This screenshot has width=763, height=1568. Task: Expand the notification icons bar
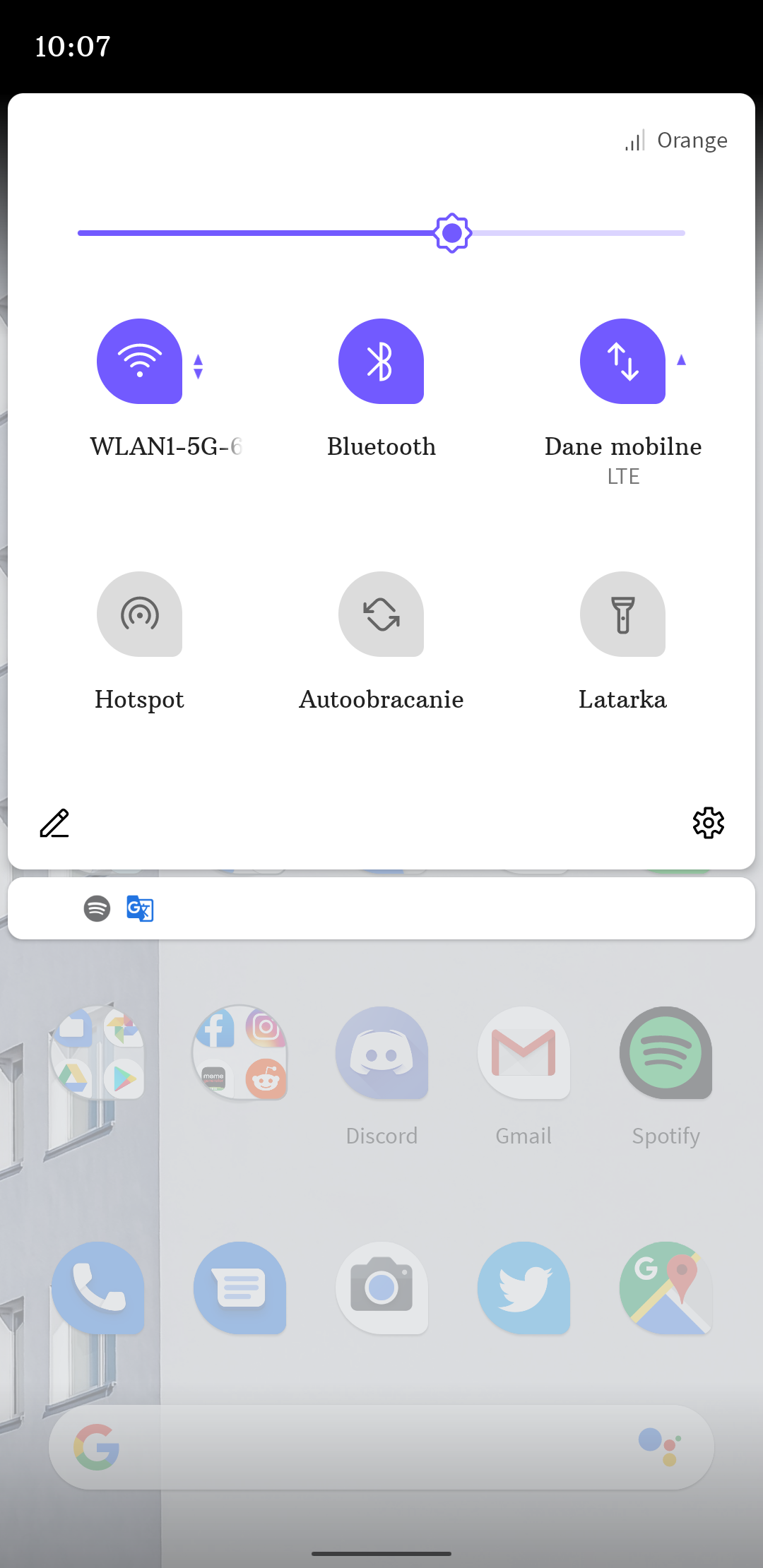(x=381, y=908)
